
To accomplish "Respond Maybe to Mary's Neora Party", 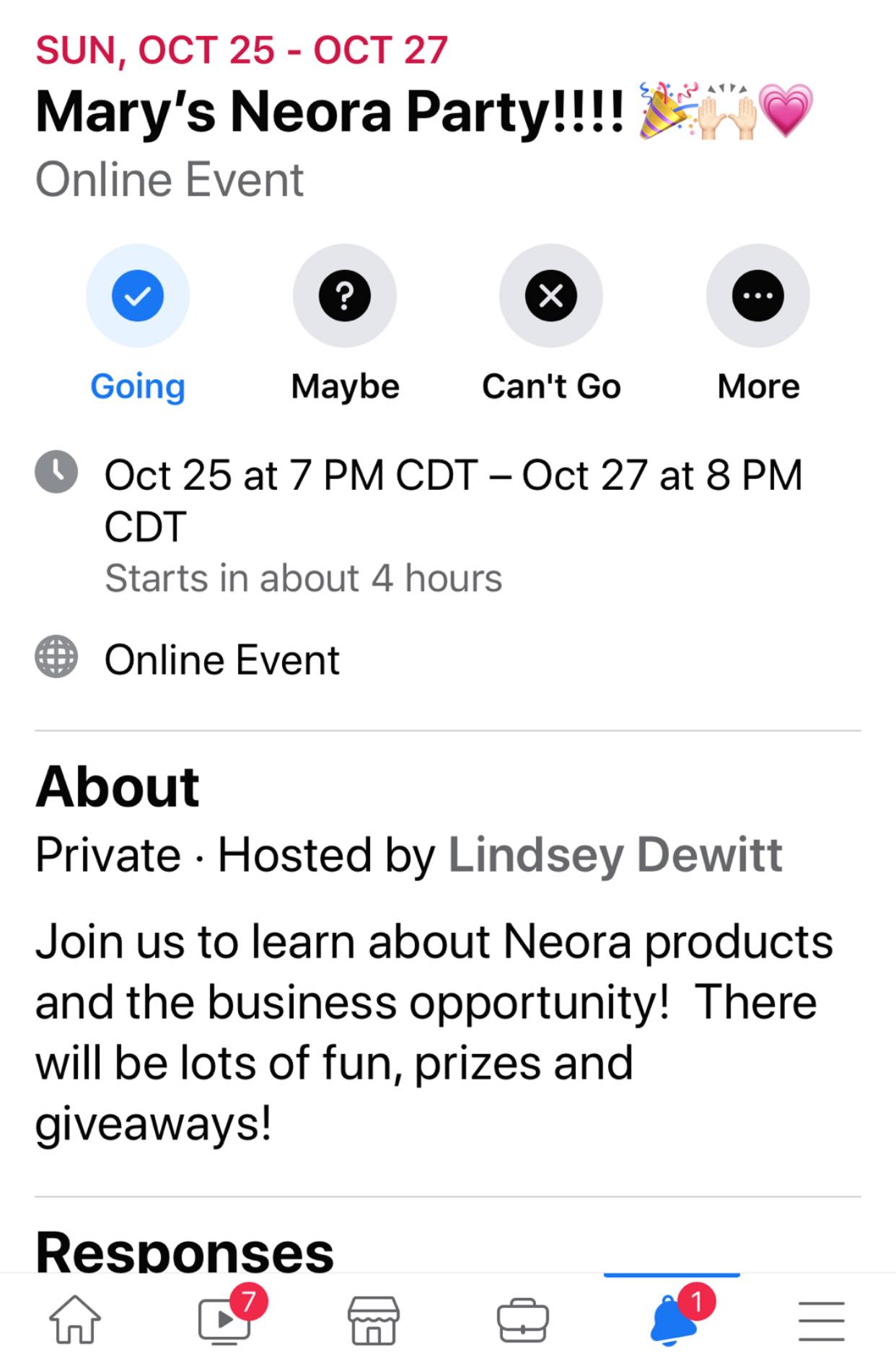I will tap(344, 297).
